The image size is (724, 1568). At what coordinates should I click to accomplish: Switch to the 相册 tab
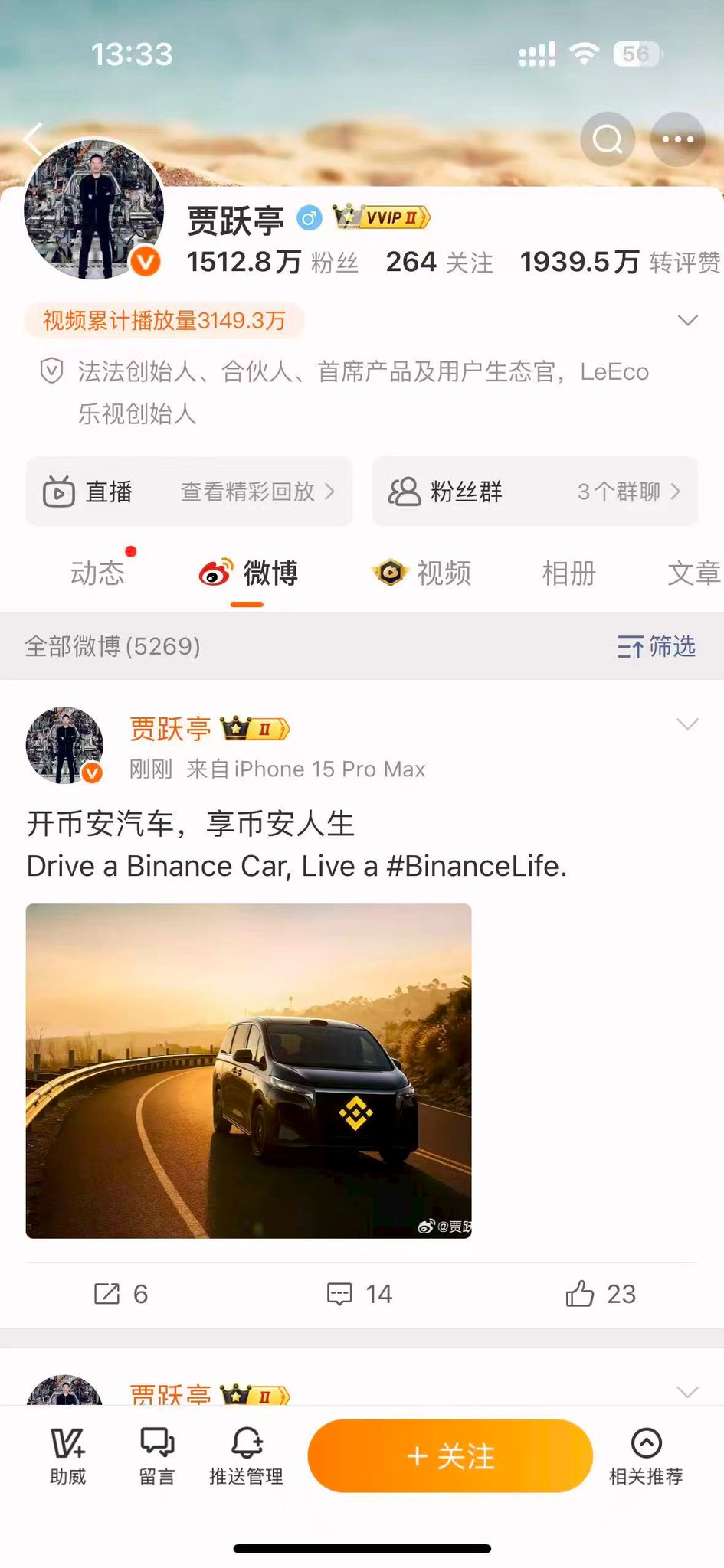[x=568, y=573]
